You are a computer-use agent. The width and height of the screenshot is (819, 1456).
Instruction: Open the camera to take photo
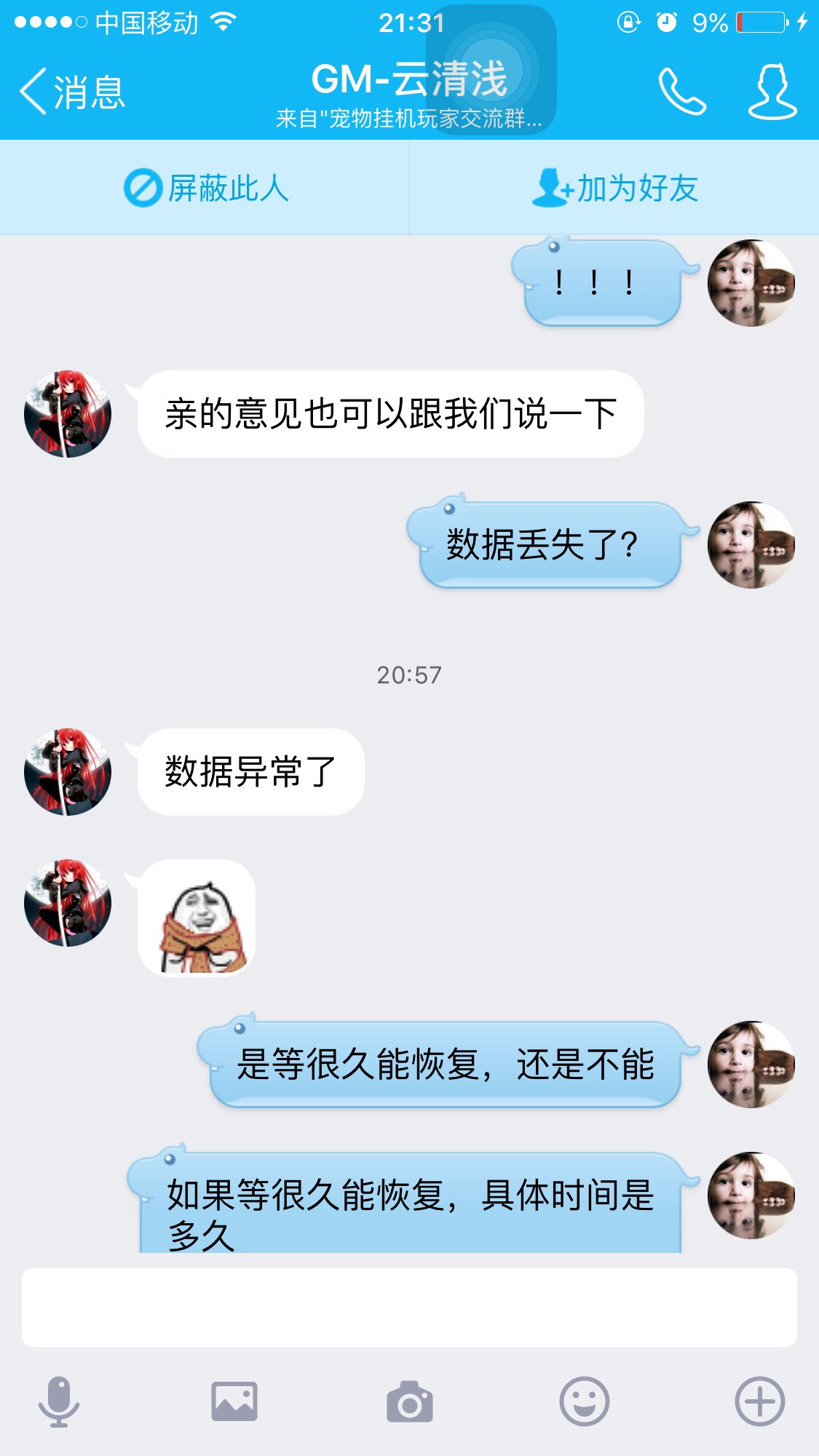[409, 1401]
